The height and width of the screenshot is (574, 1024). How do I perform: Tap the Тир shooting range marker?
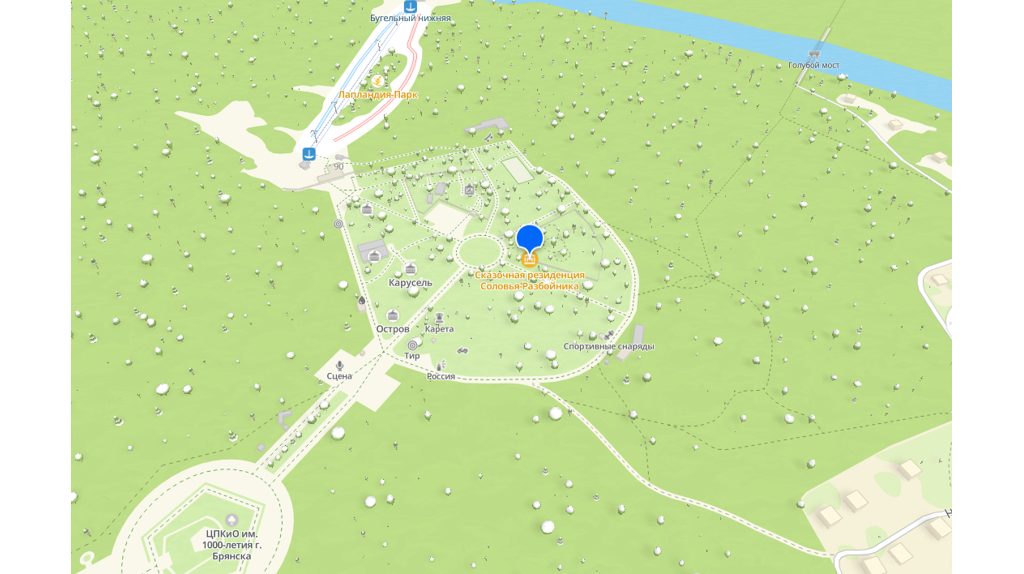pyautogui.click(x=412, y=344)
